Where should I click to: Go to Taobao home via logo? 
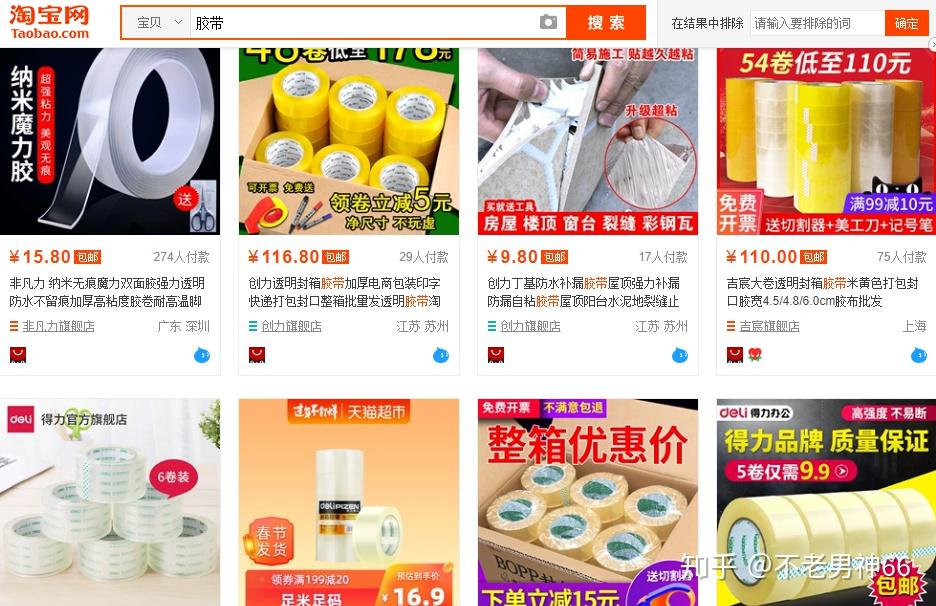pyautogui.click(x=50, y=22)
